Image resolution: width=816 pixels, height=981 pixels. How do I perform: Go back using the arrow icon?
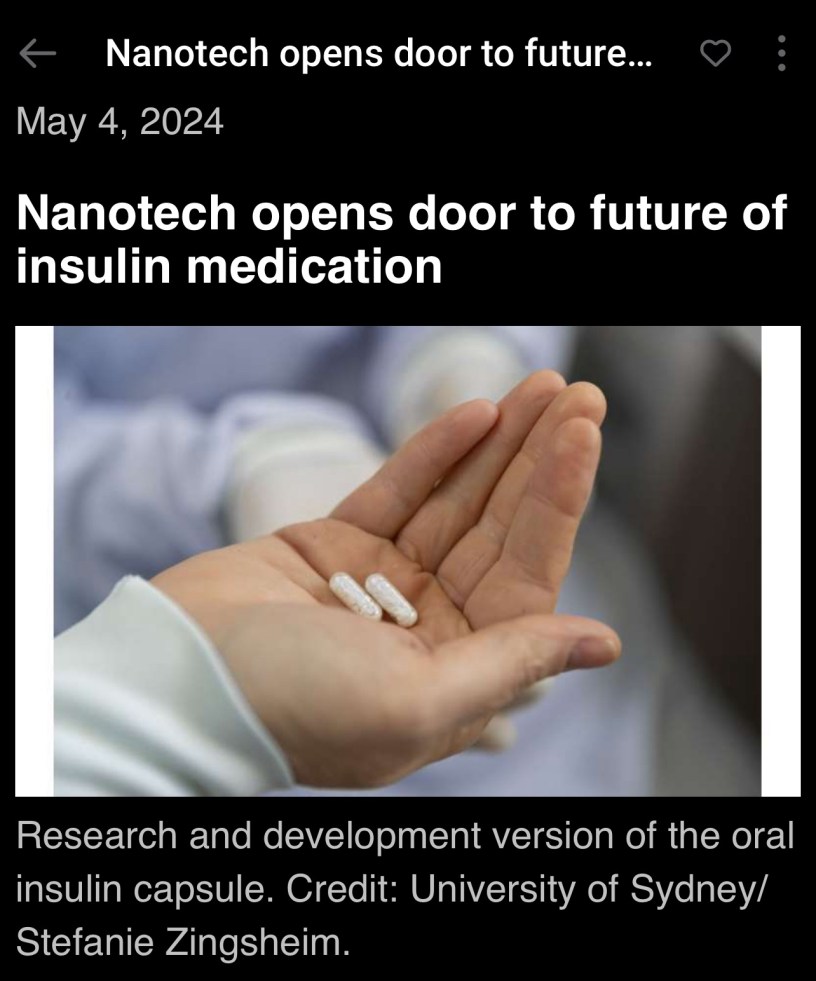pyautogui.click(x=39, y=55)
